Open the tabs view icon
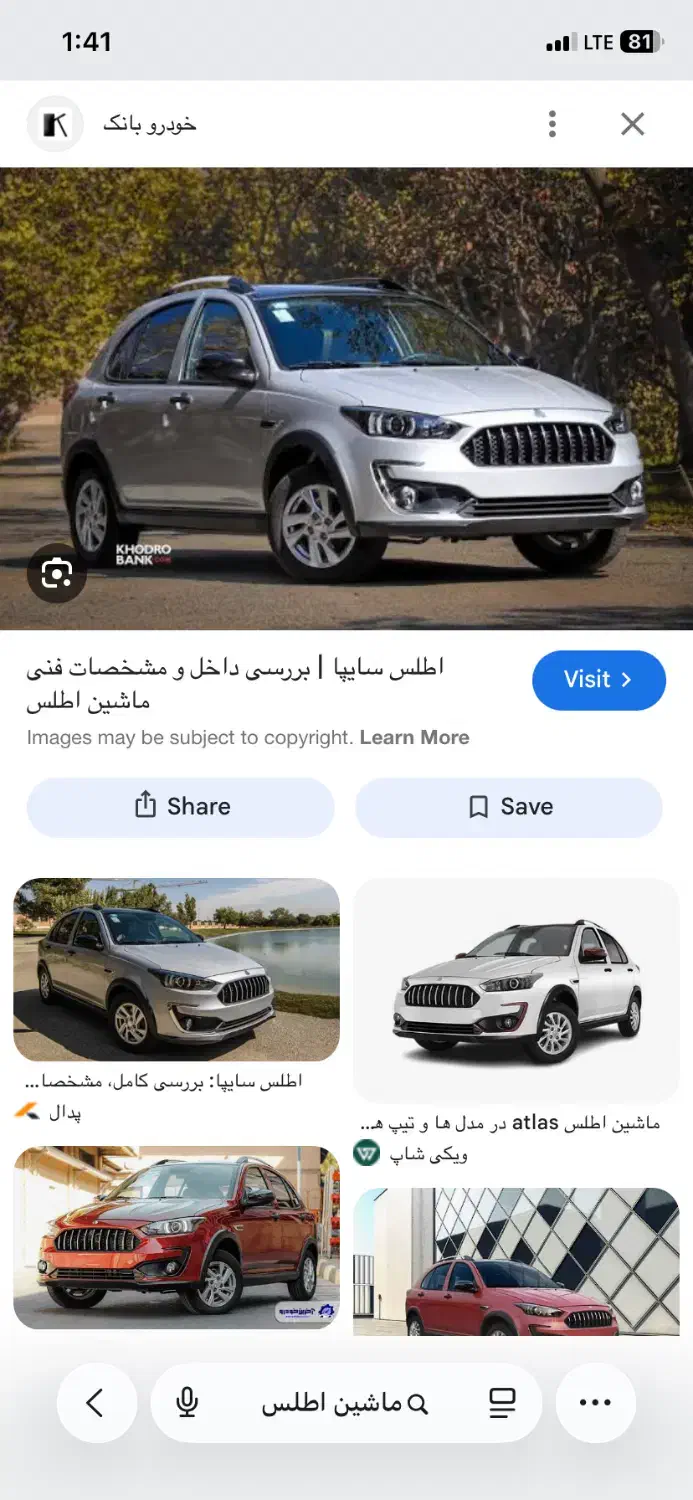This screenshot has height=1500, width=693. point(503,1403)
